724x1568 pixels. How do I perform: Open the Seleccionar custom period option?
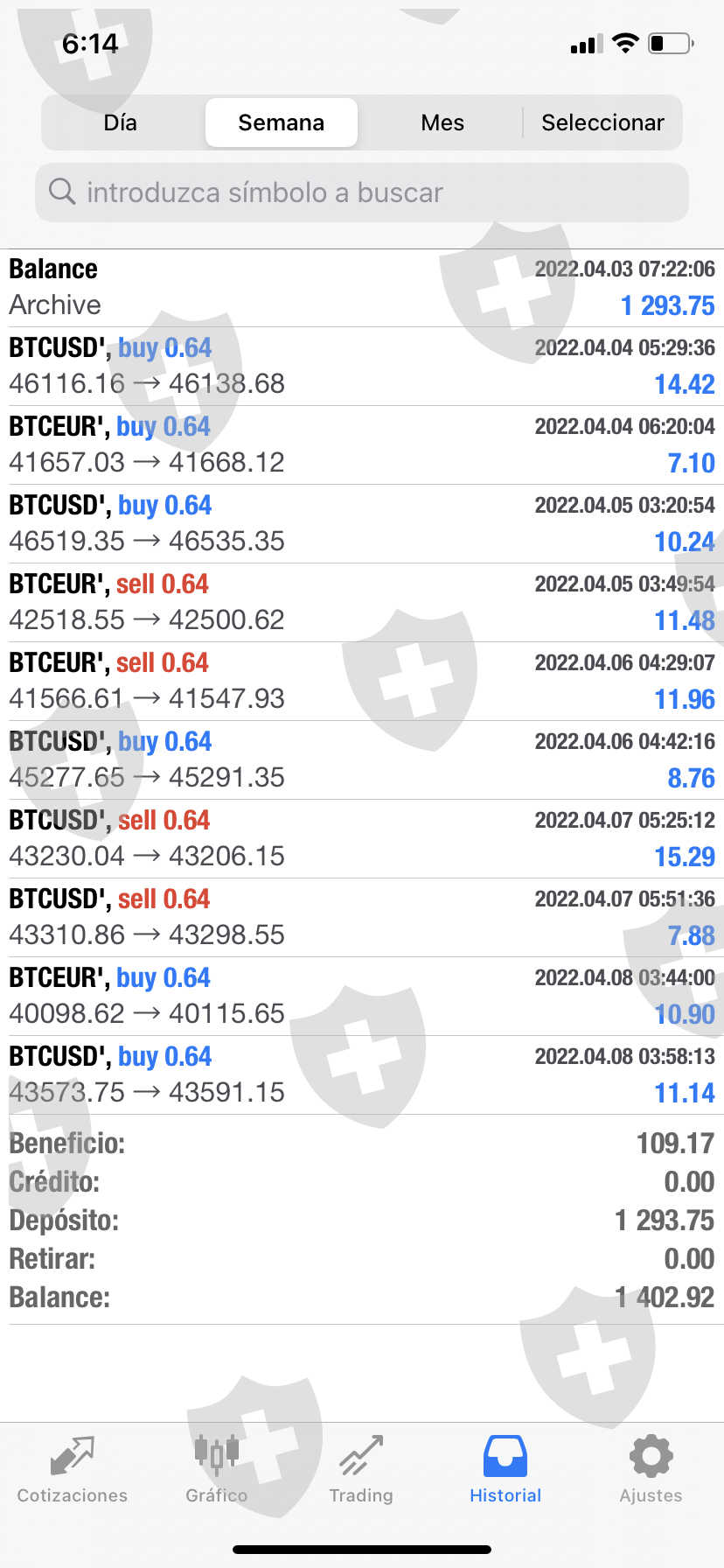click(602, 122)
